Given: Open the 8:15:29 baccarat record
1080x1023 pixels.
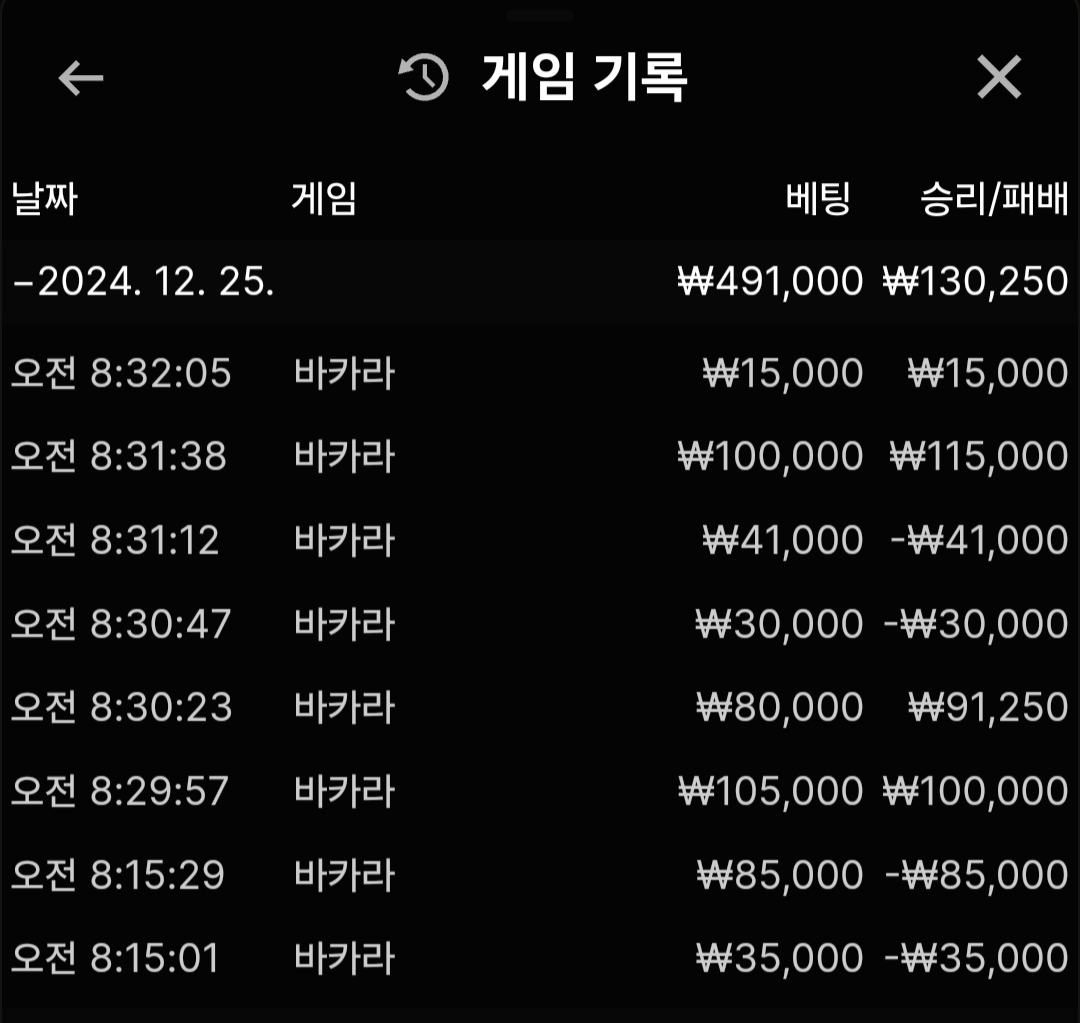Looking at the screenshot, I should click(x=540, y=876).
